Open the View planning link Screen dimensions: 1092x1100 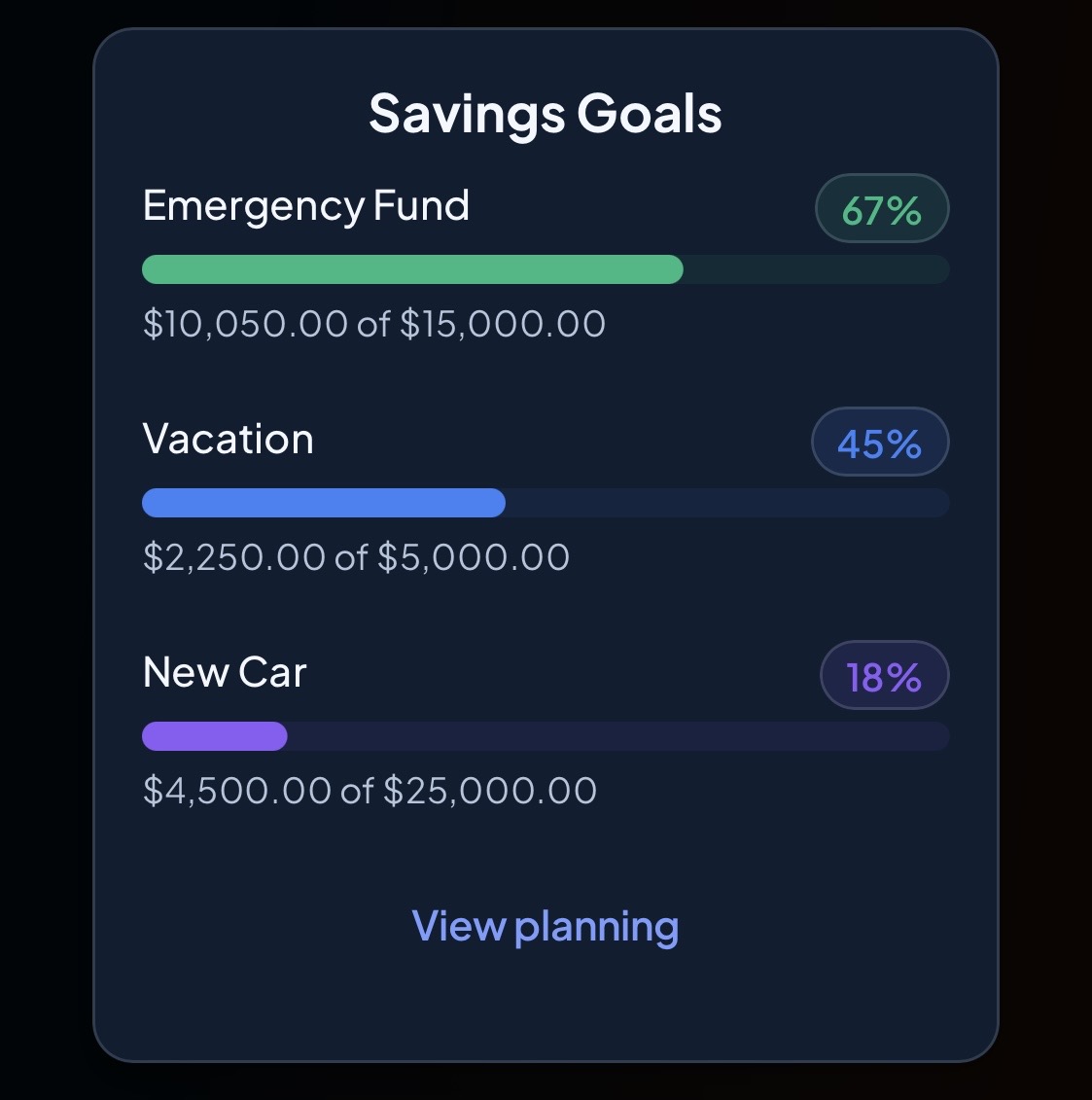[545, 927]
